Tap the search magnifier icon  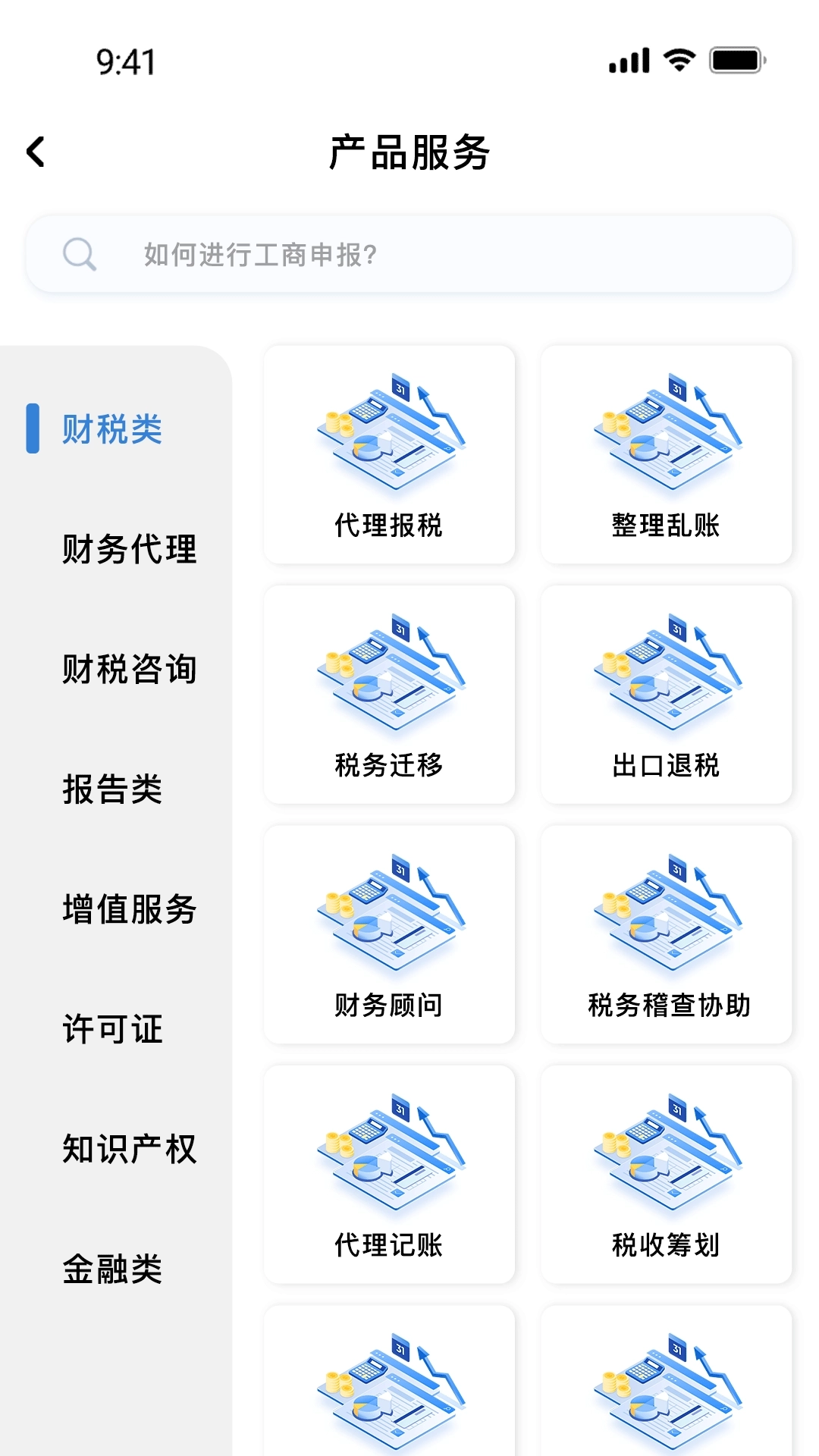click(x=79, y=254)
